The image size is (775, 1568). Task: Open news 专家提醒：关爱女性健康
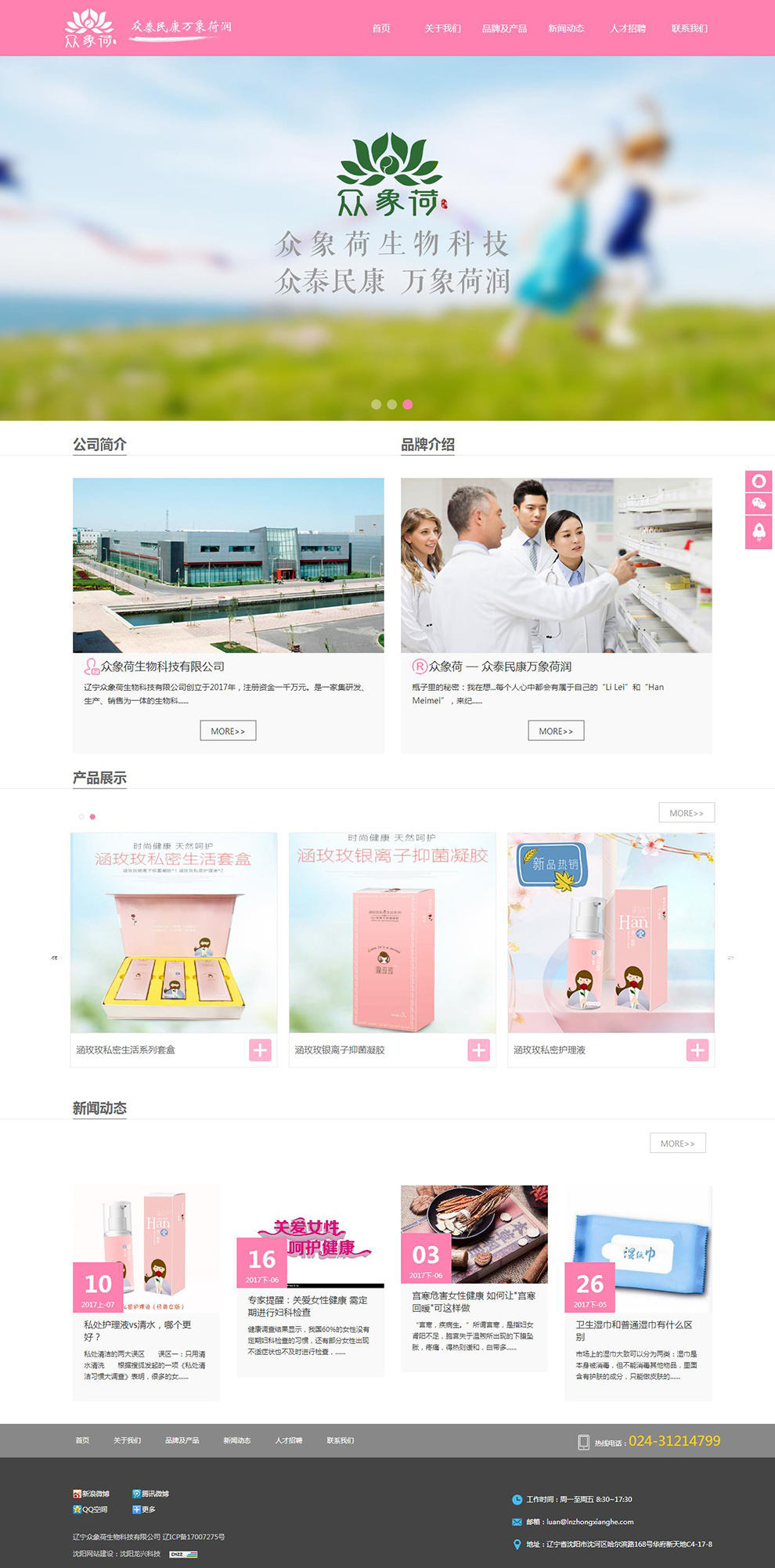click(307, 1306)
